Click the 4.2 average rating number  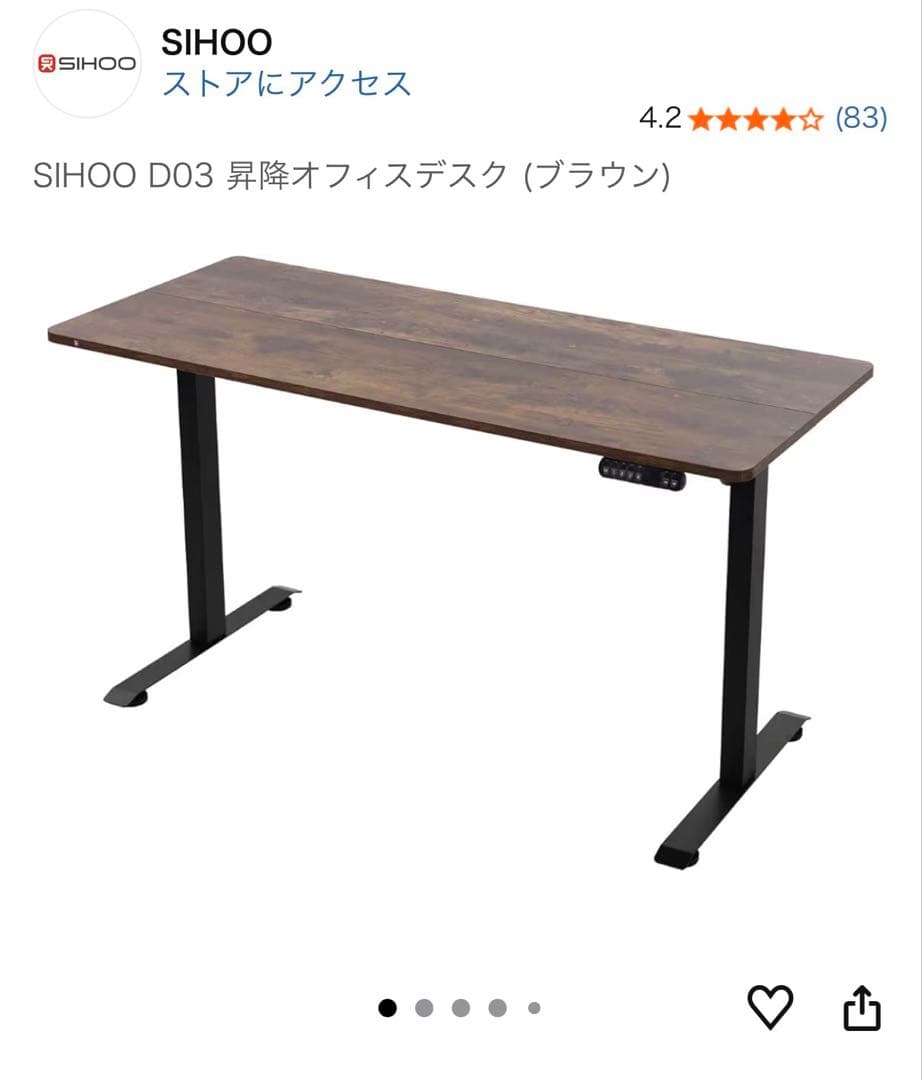[x=659, y=118]
